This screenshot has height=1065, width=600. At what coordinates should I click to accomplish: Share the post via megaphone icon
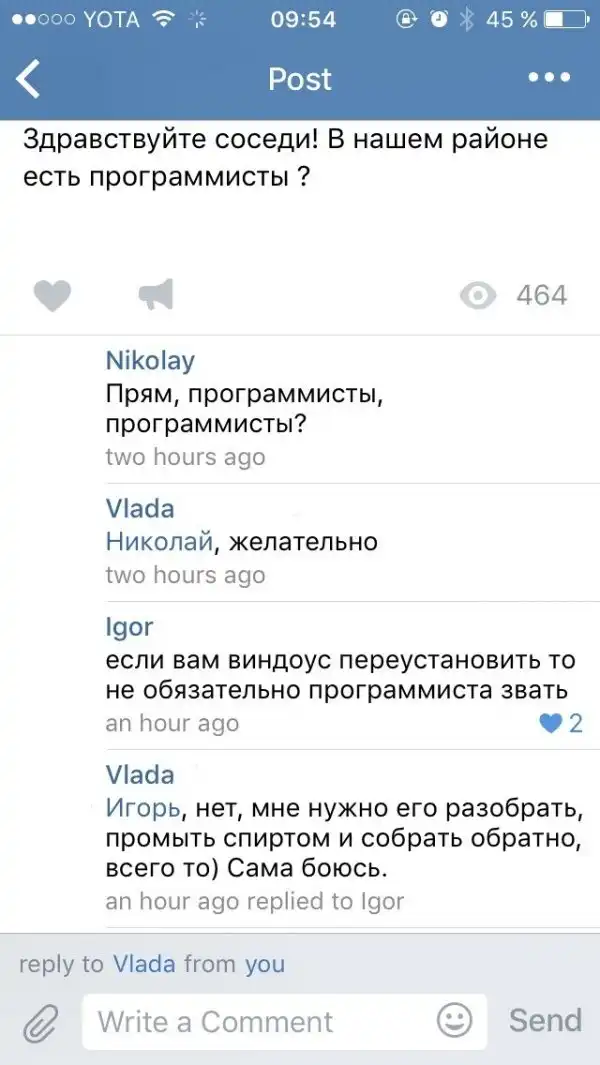coord(155,294)
